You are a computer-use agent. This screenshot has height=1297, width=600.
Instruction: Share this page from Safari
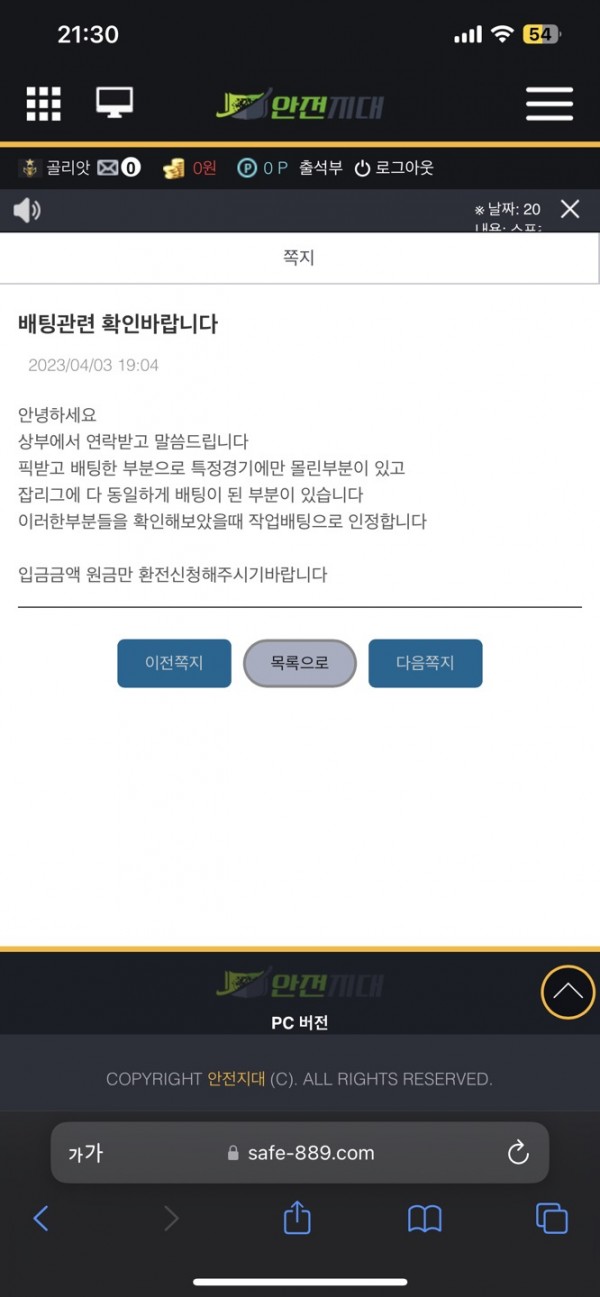(297, 1217)
